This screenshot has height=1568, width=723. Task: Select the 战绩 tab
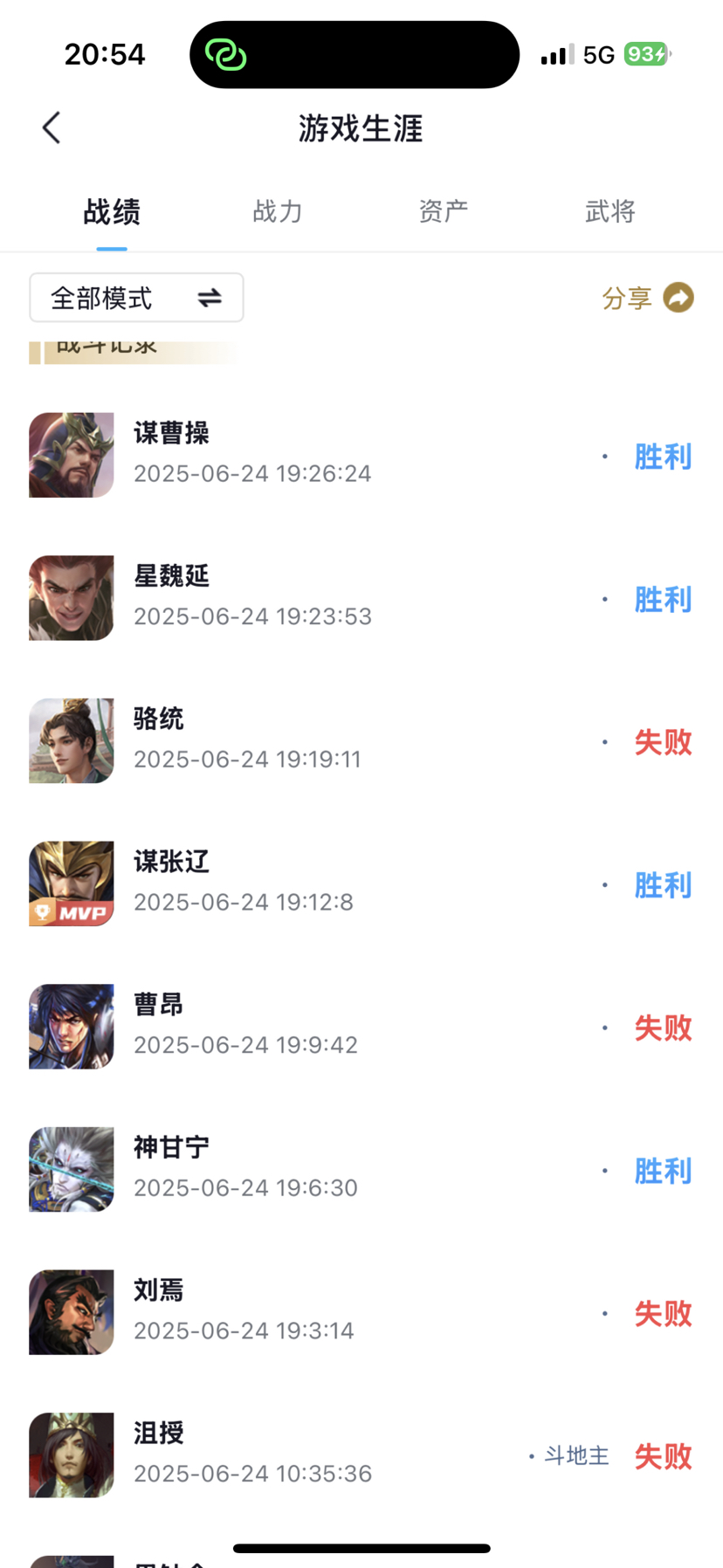(112, 211)
